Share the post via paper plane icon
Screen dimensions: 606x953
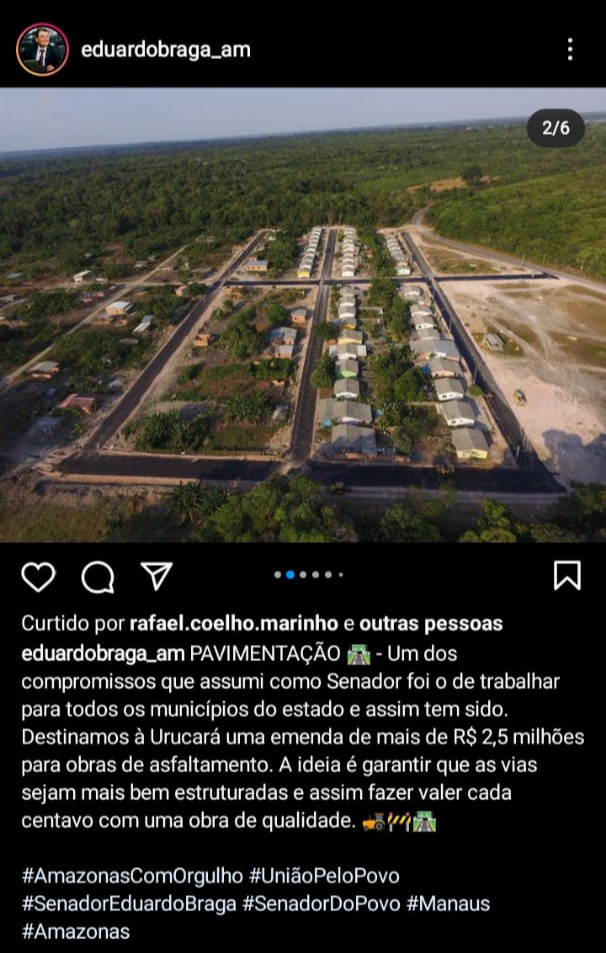click(x=156, y=576)
